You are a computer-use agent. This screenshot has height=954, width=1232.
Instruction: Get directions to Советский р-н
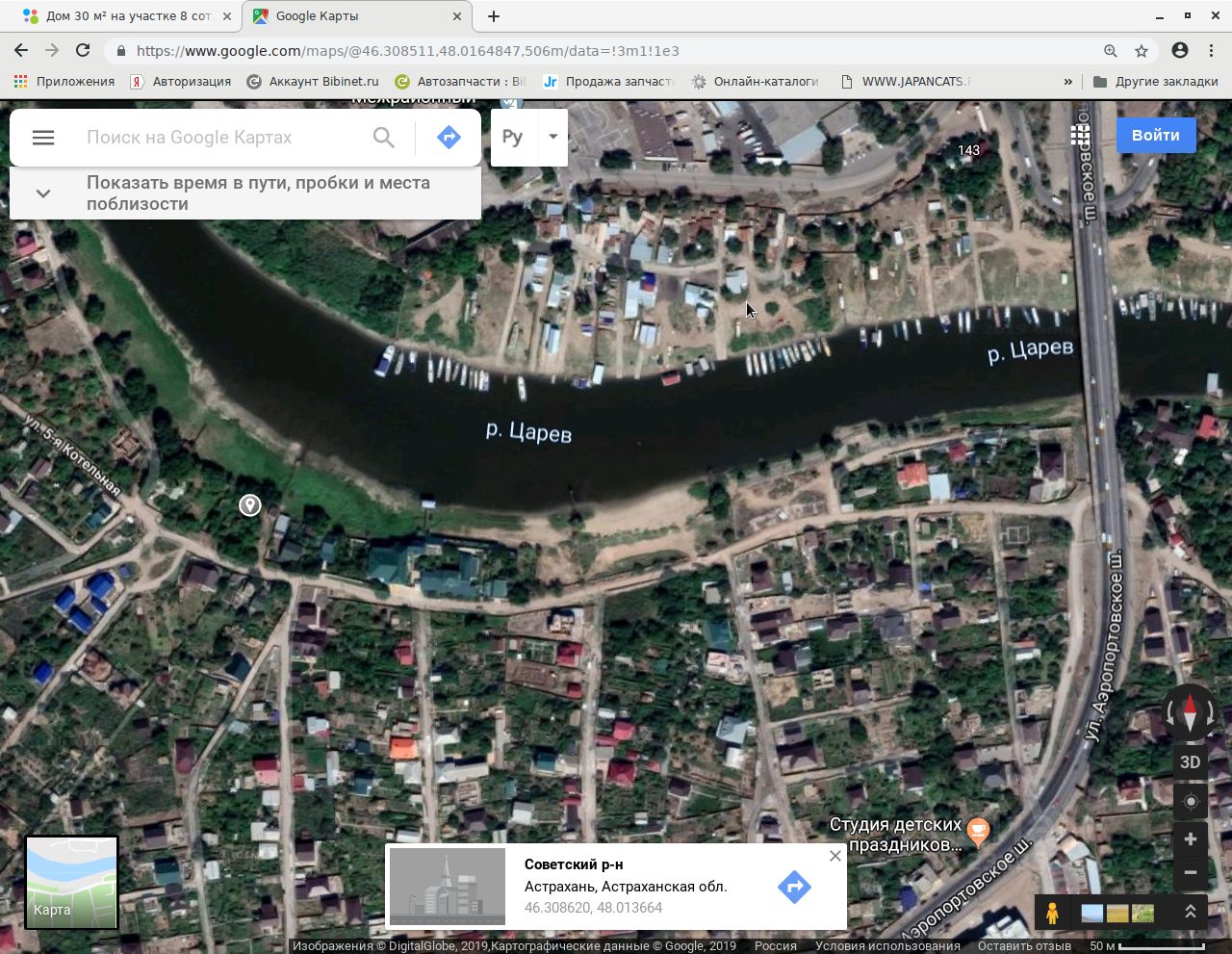tap(794, 887)
